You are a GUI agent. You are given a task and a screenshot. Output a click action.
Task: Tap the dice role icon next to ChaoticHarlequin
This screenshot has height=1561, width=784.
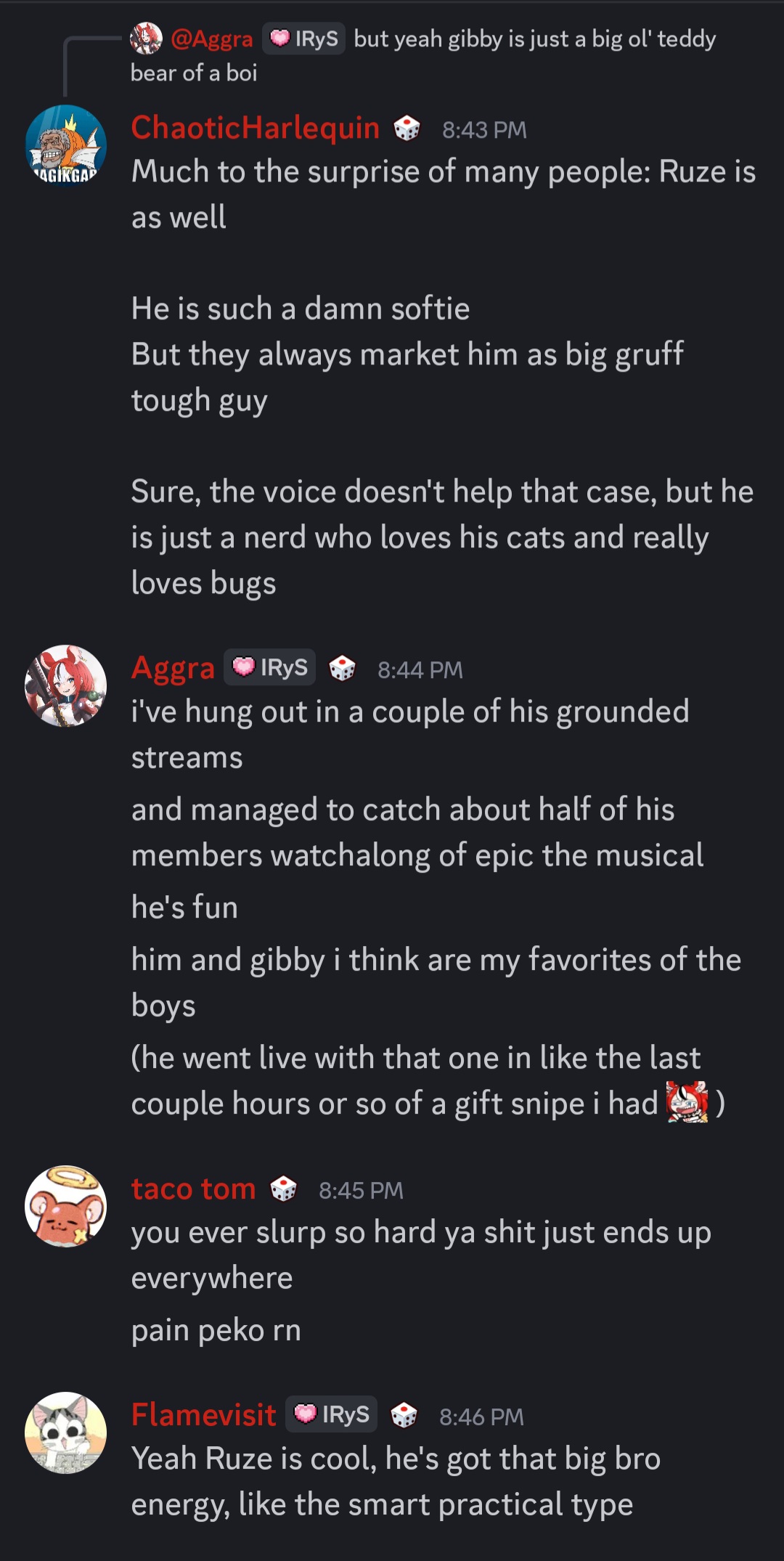[407, 129]
